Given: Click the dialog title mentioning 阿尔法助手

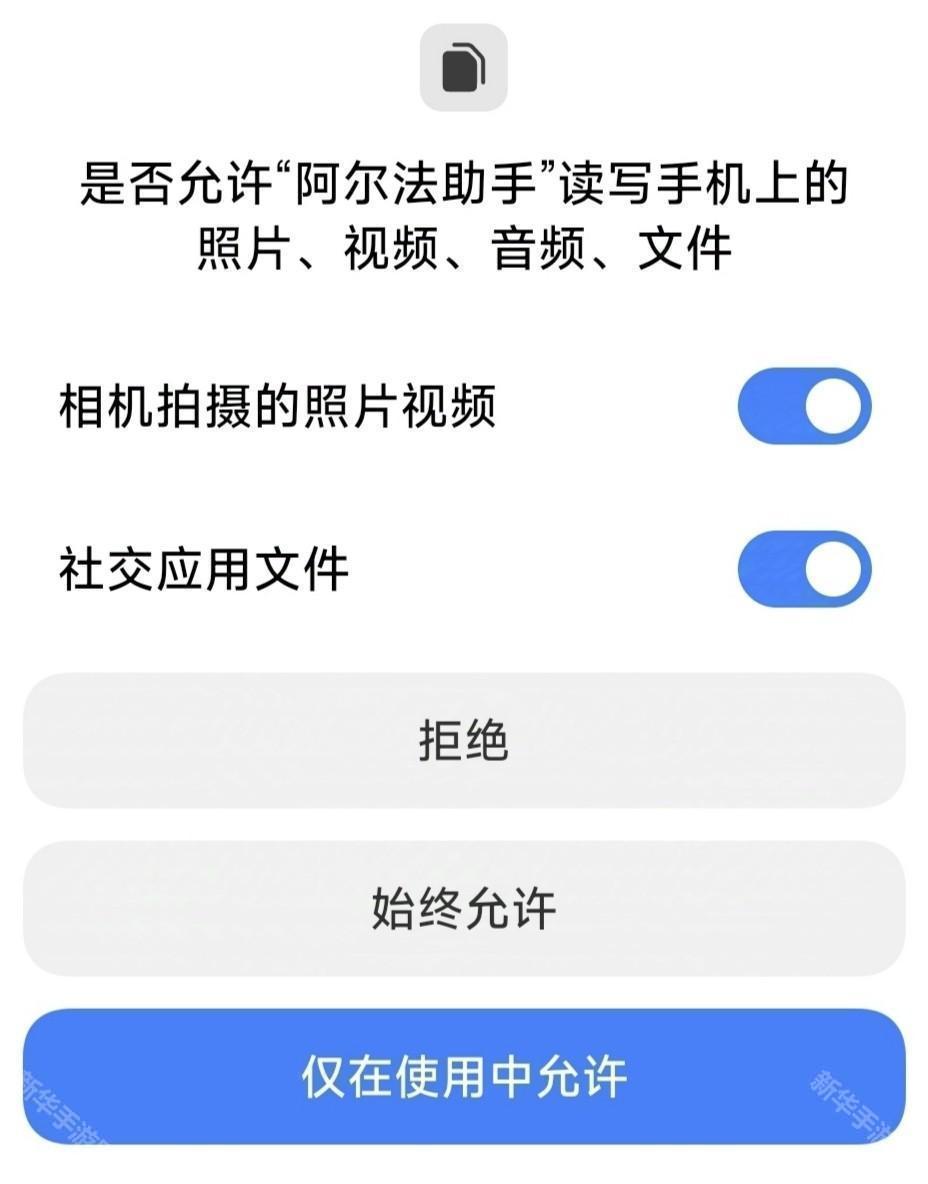Looking at the screenshot, I should pyautogui.click(x=463, y=215).
